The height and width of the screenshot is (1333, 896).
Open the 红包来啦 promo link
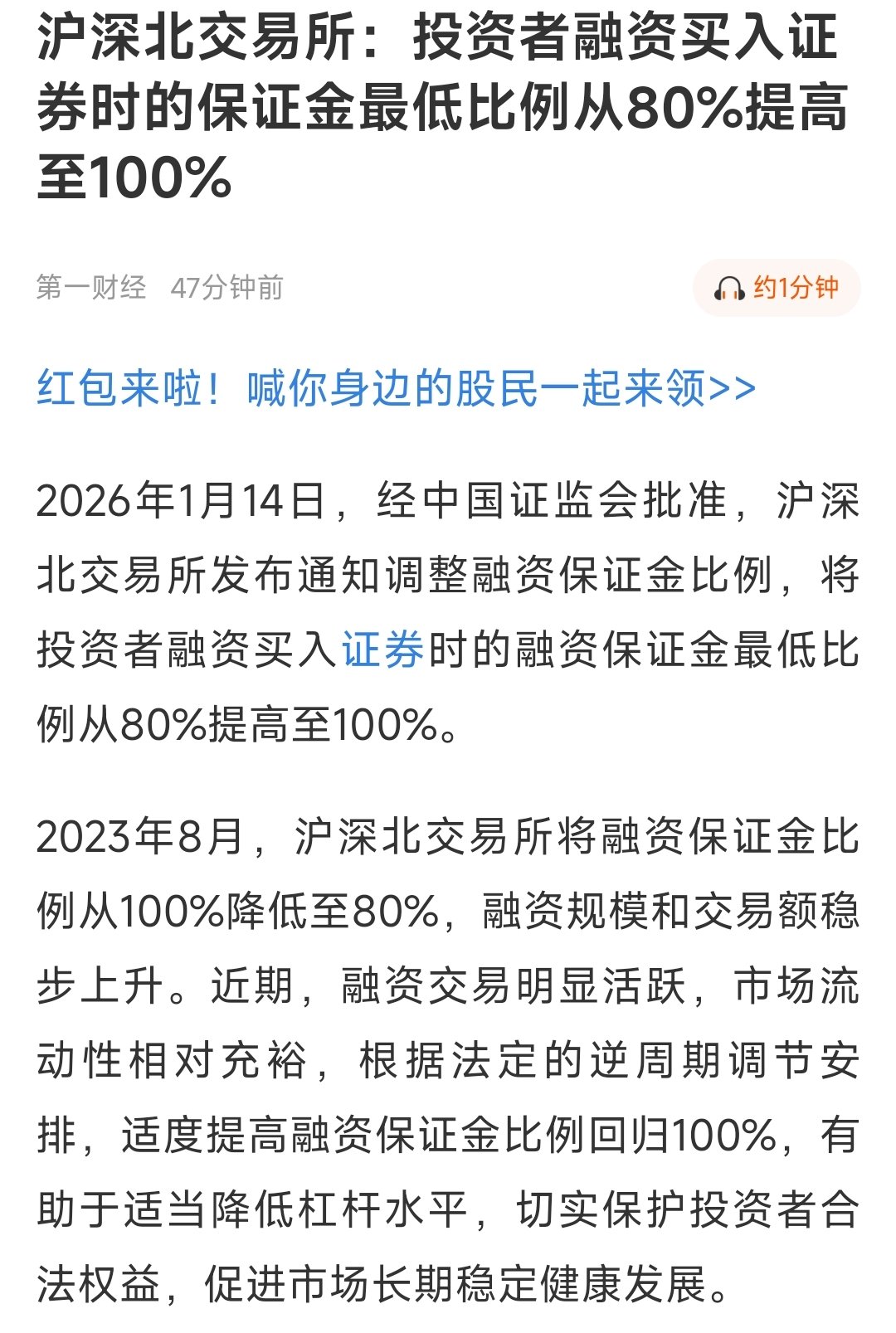tap(396, 388)
